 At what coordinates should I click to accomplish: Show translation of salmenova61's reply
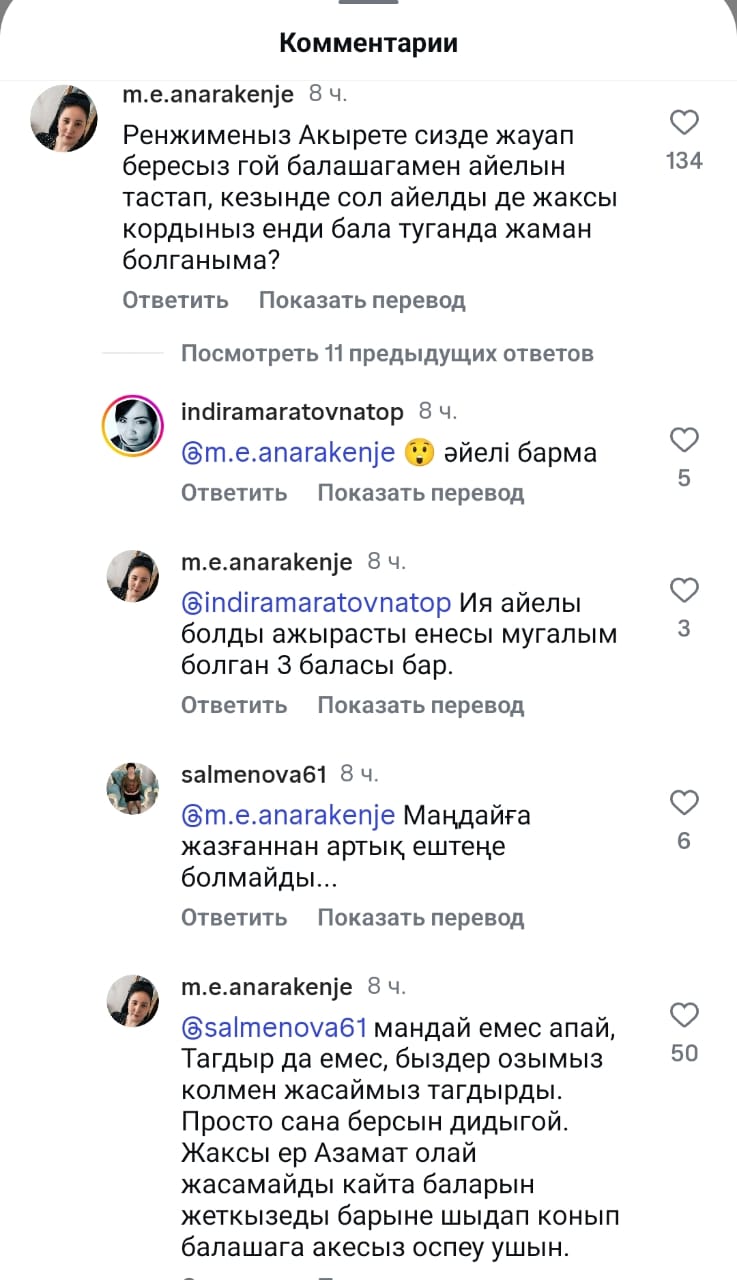coord(420,917)
